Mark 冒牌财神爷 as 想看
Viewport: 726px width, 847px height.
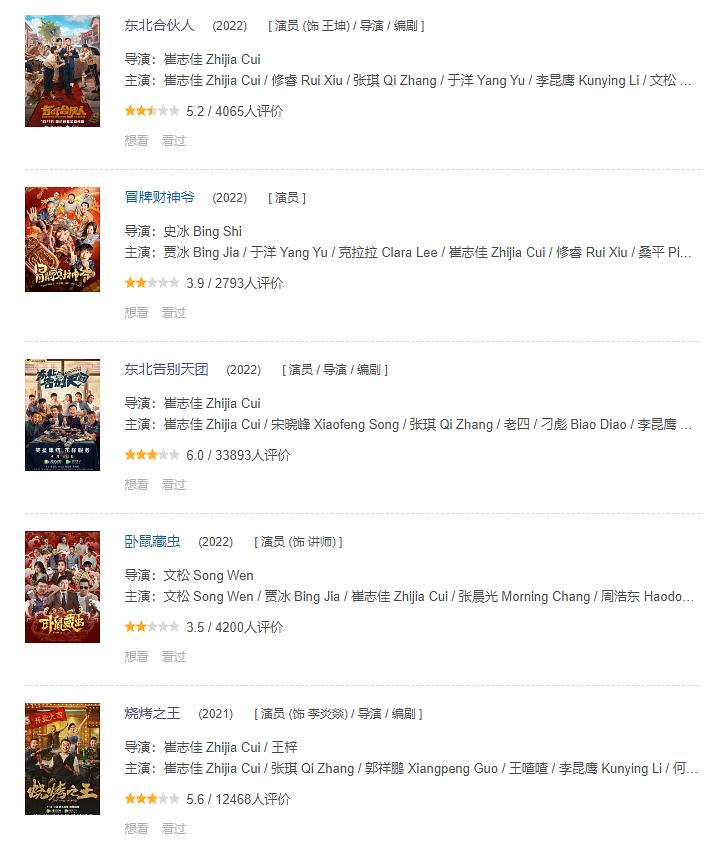pos(136,313)
